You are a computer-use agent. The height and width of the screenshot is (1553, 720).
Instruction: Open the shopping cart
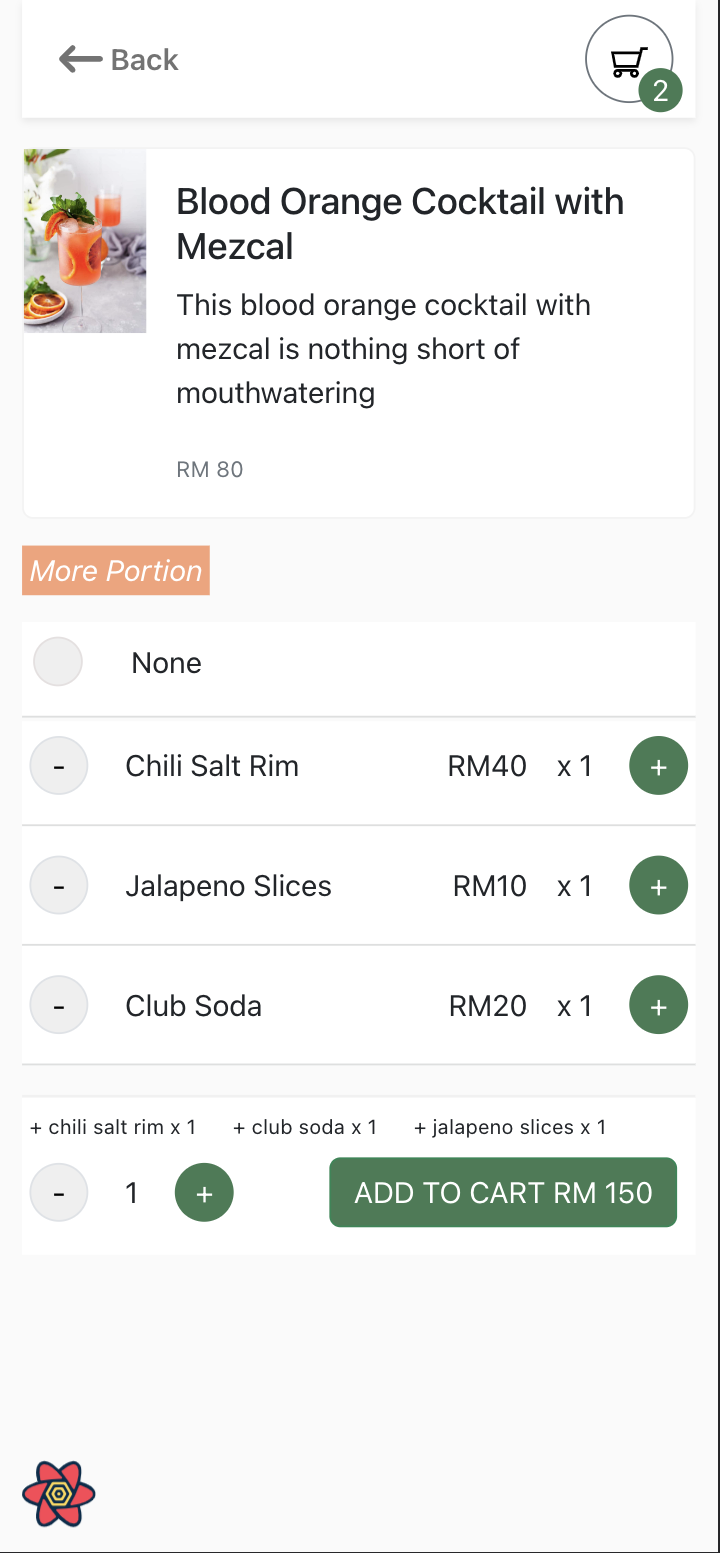(x=628, y=59)
